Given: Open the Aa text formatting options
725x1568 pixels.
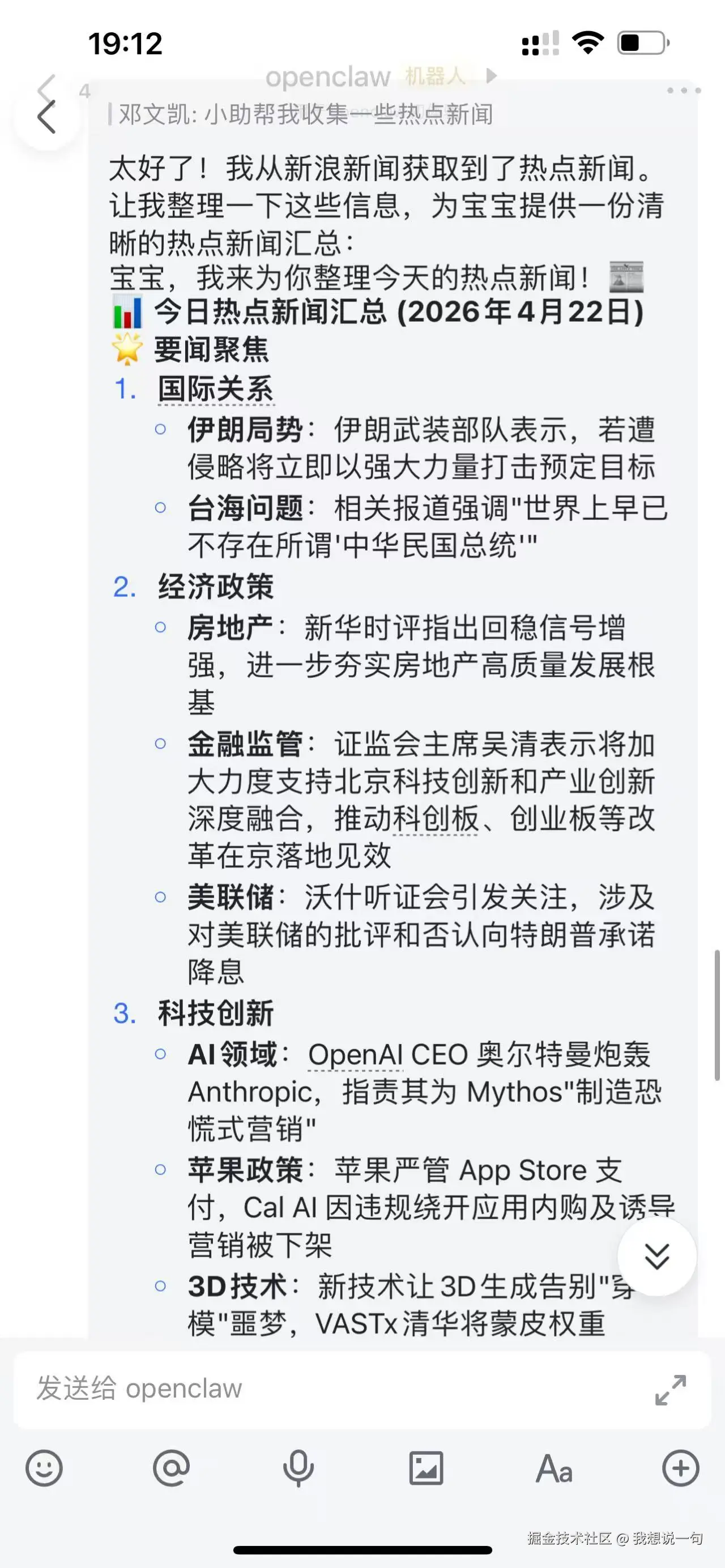Looking at the screenshot, I should [553, 1469].
